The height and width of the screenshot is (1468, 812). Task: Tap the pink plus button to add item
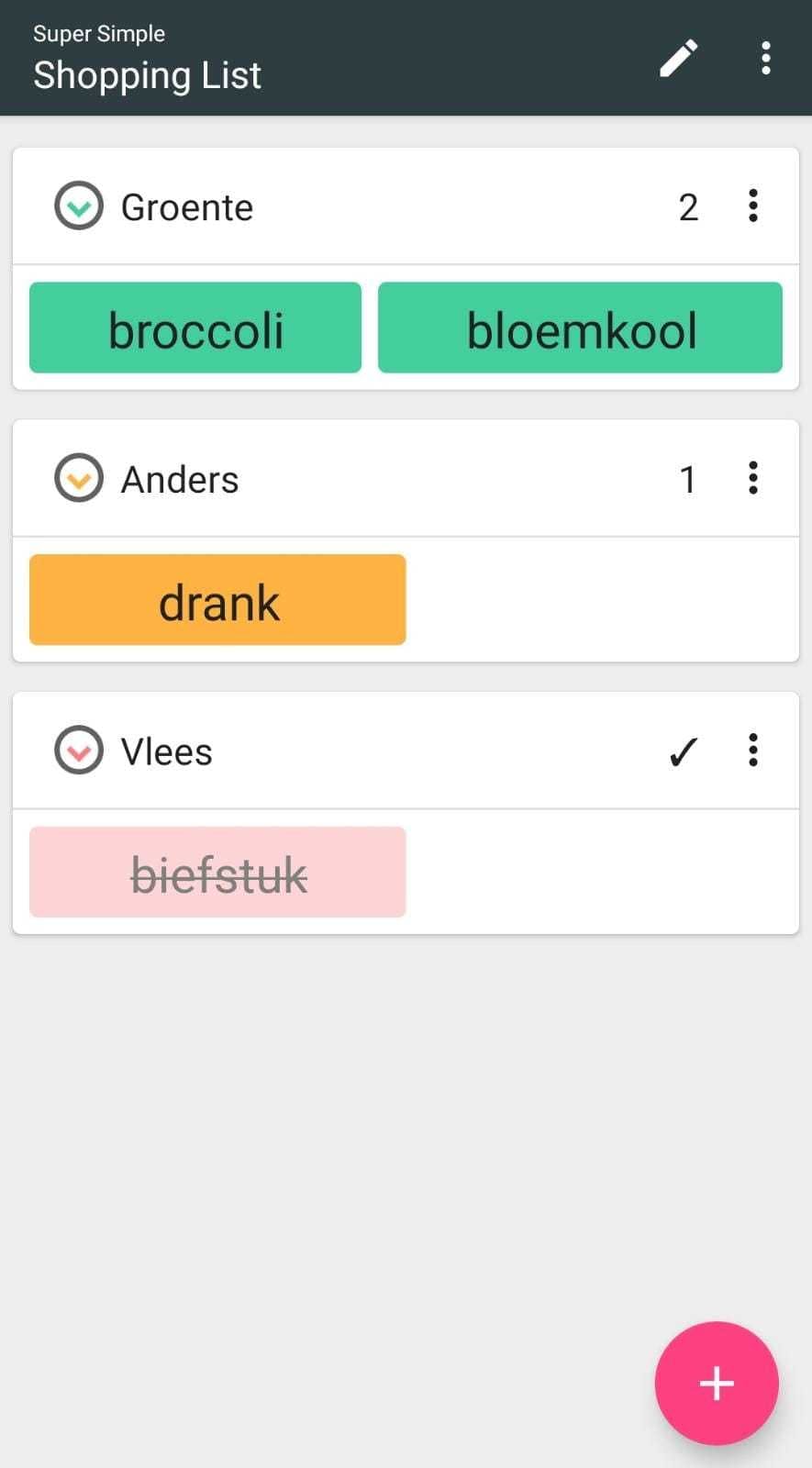(717, 1383)
